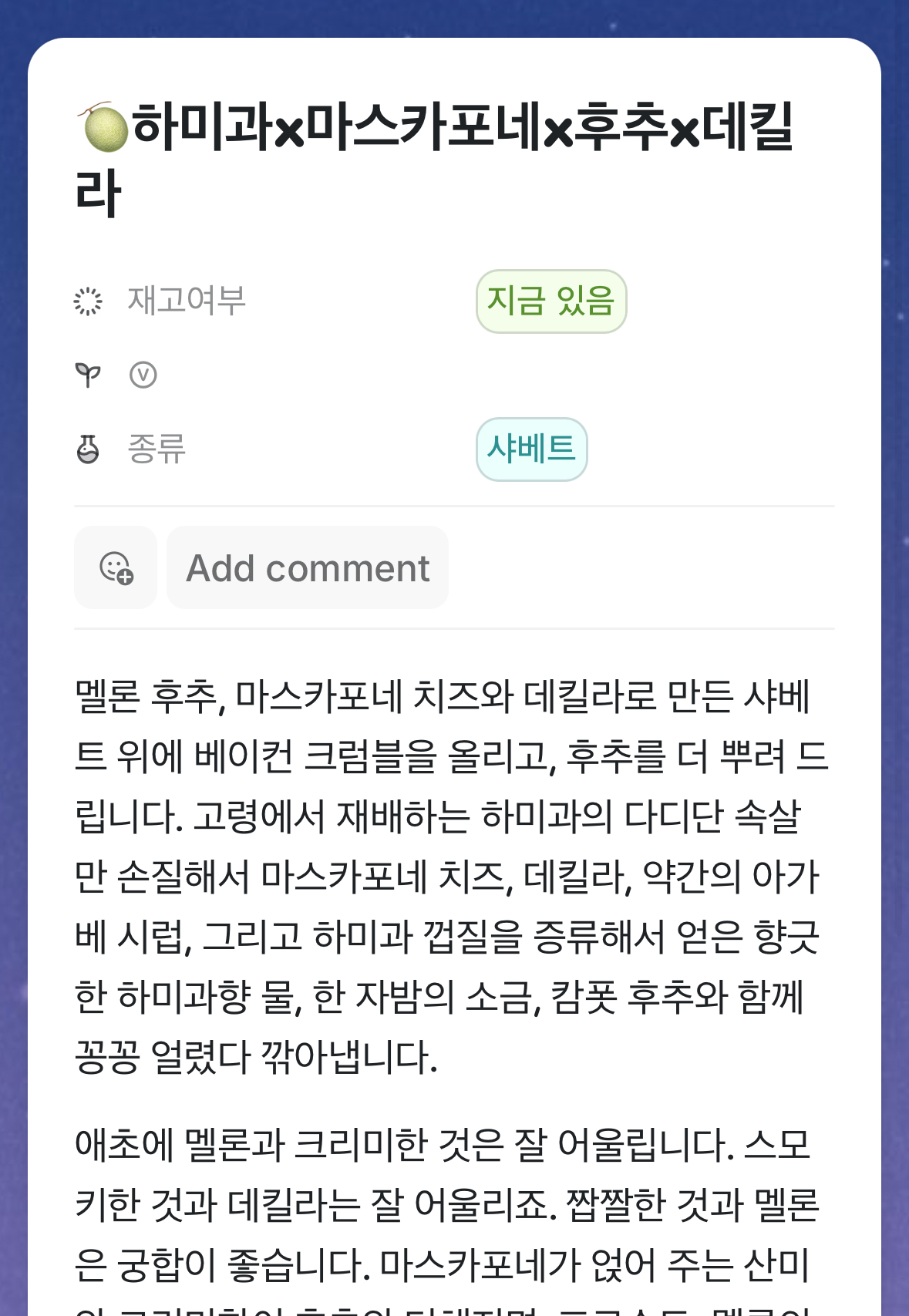Open the add reaction emoji icon
Image resolution: width=909 pixels, height=1316 pixels.
click(x=116, y=568)
